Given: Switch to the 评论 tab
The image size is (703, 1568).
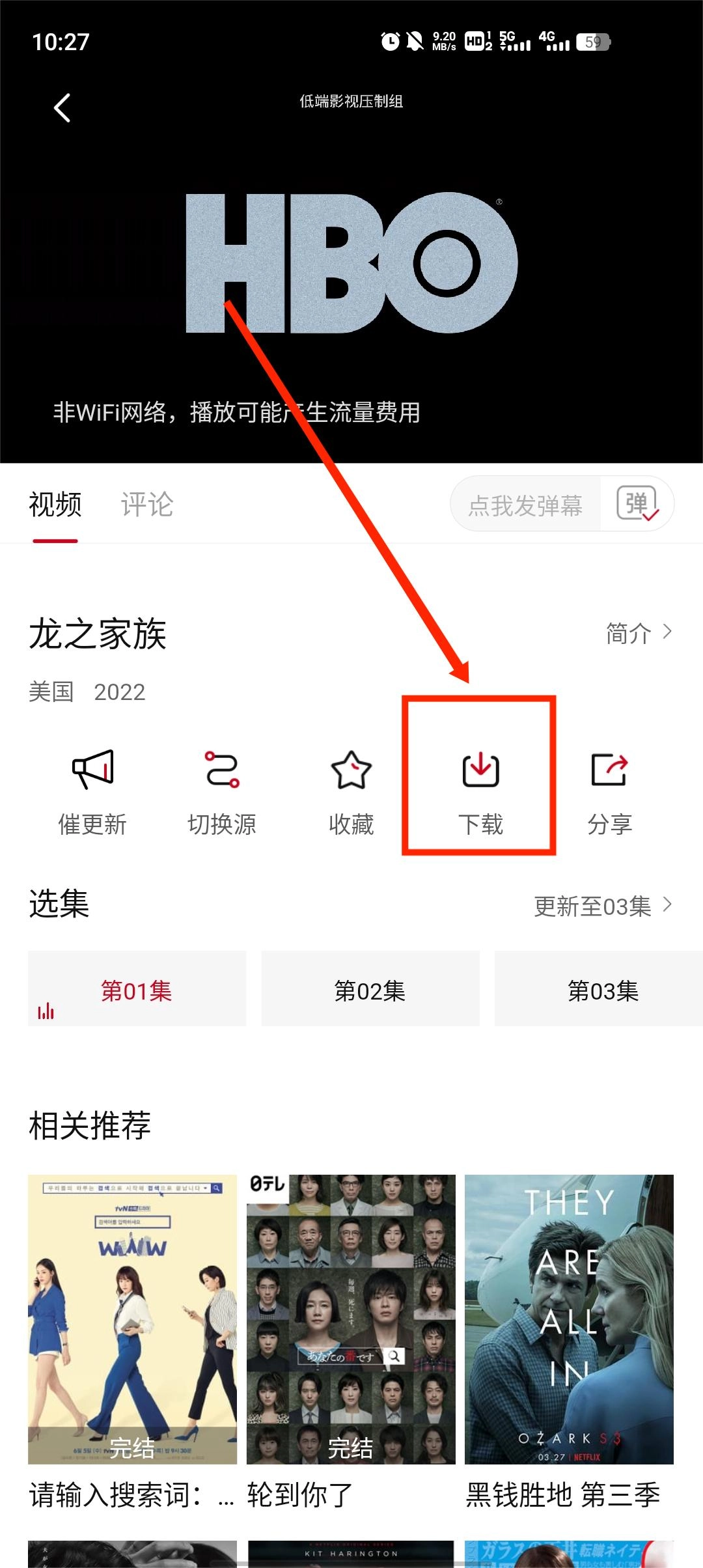Looking at the screenshot, I should pyautogui.click(x=147, y=505).
